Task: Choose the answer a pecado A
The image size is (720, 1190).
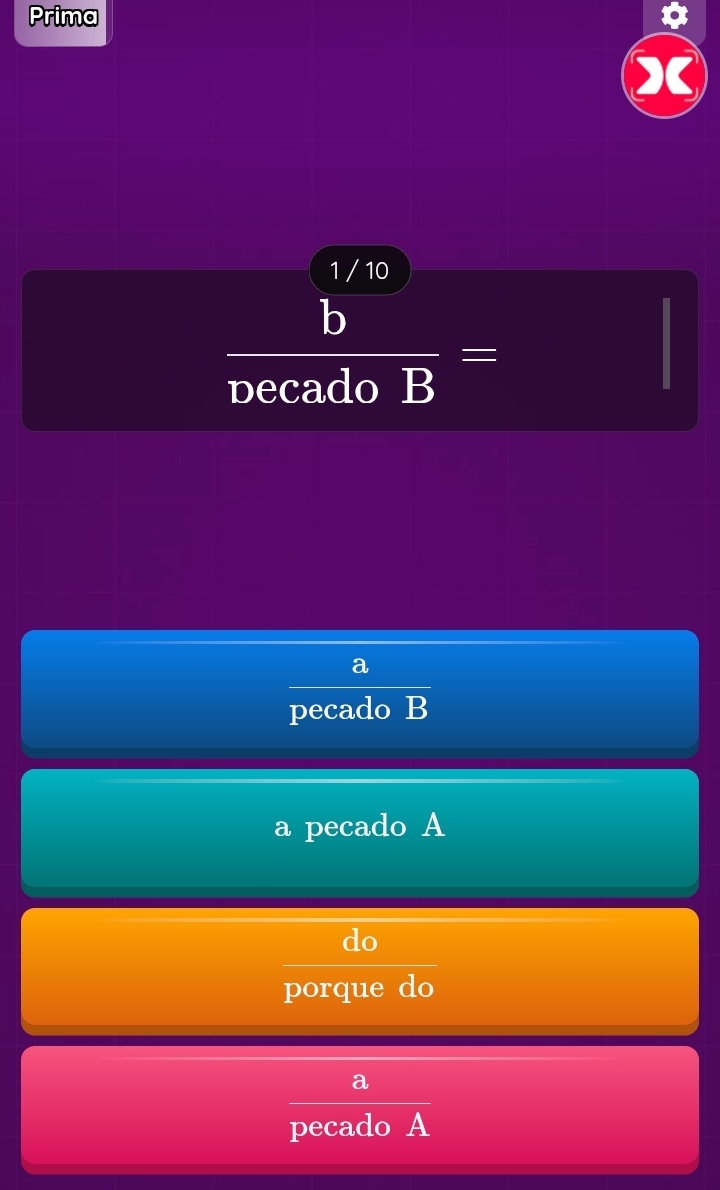Action: click(x=360, y=827)
